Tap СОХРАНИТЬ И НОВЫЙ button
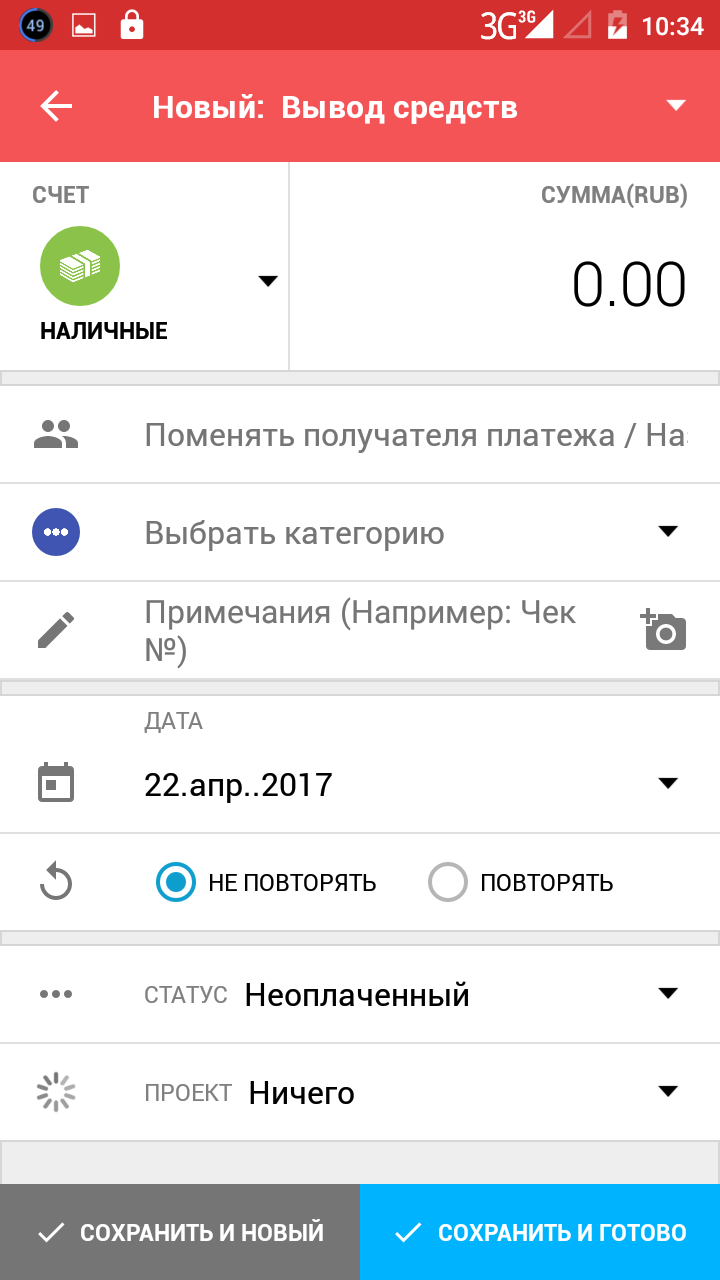The width and height of the screenshot is (720, 1280). coord(180,1232)
